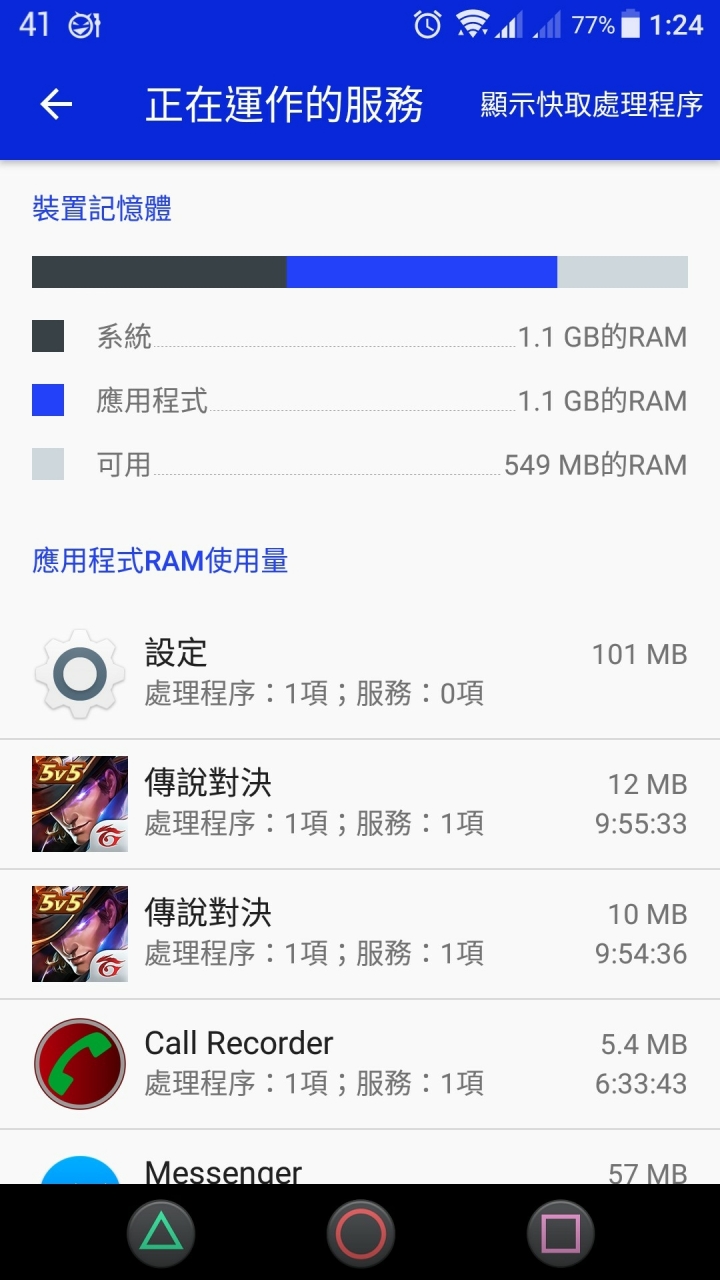View the Call Recorder service details

coord(360,1063)
